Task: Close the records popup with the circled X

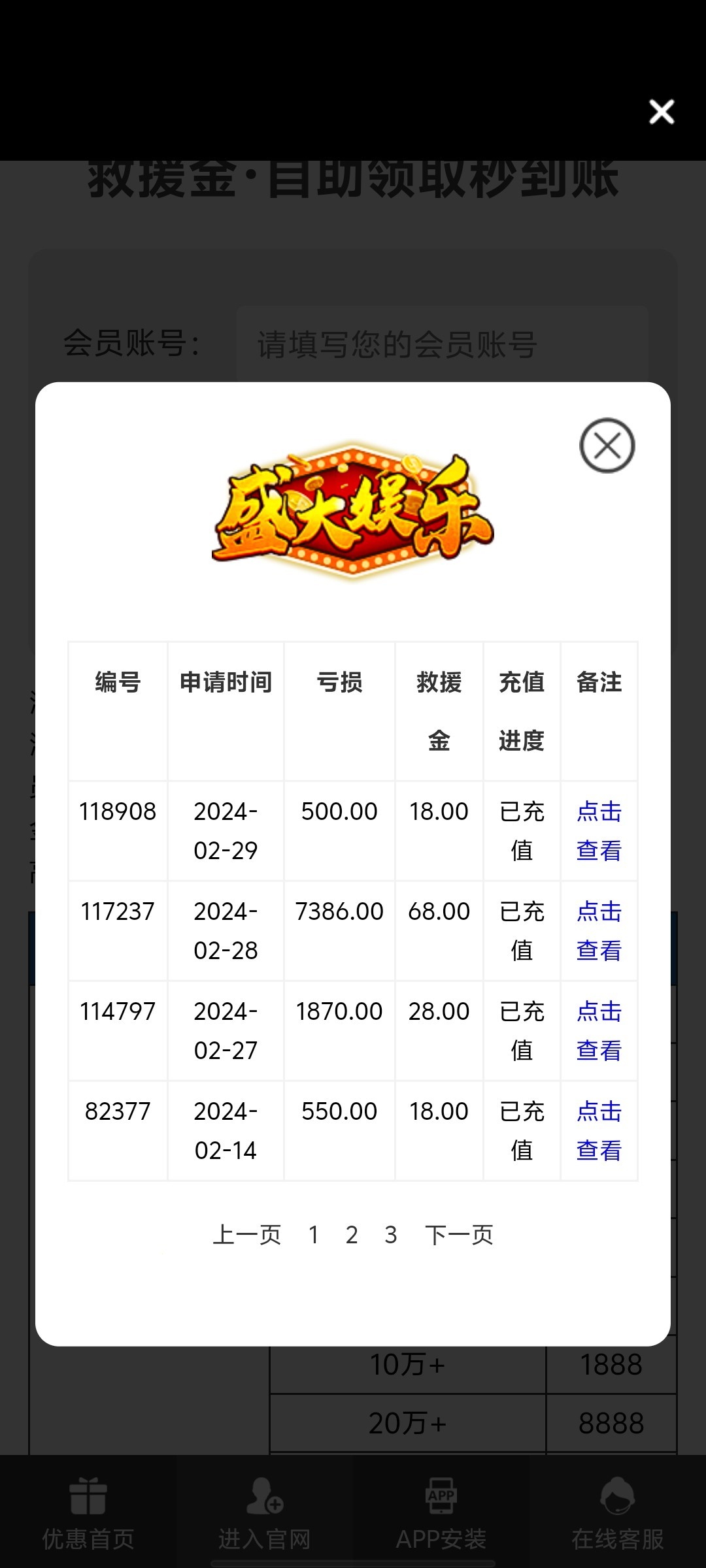Action: pyautogui.click(x=607, y=446)
